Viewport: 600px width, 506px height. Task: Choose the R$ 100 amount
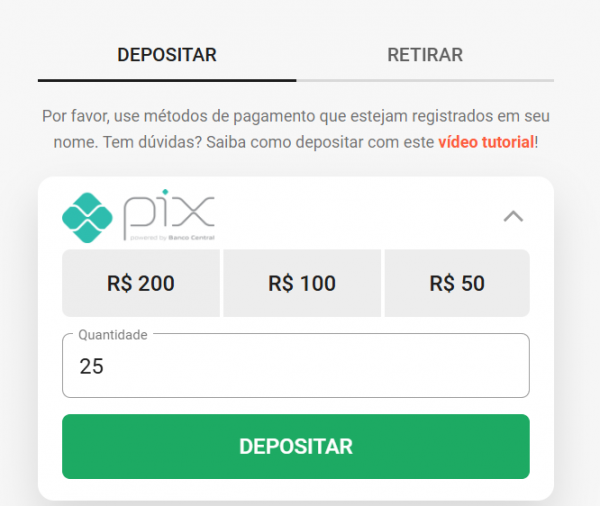tap(302, 283)
